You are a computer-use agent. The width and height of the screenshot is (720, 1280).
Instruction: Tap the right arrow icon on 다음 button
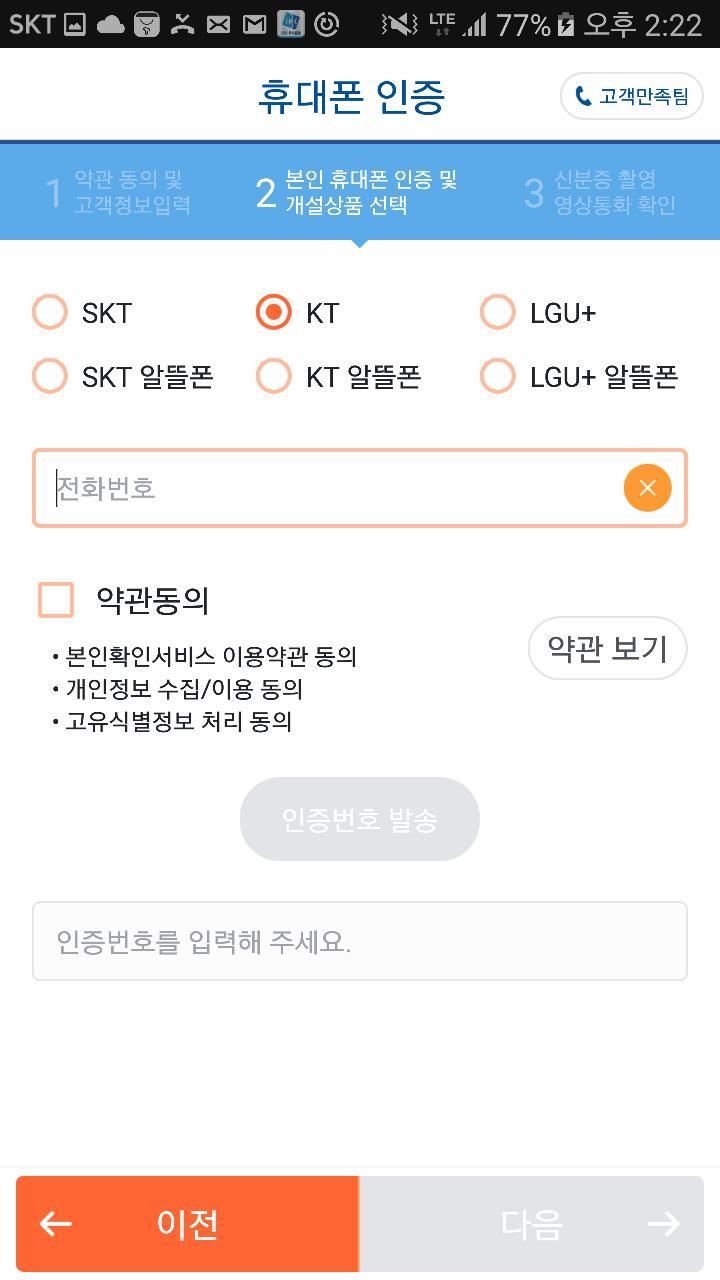663,1222
